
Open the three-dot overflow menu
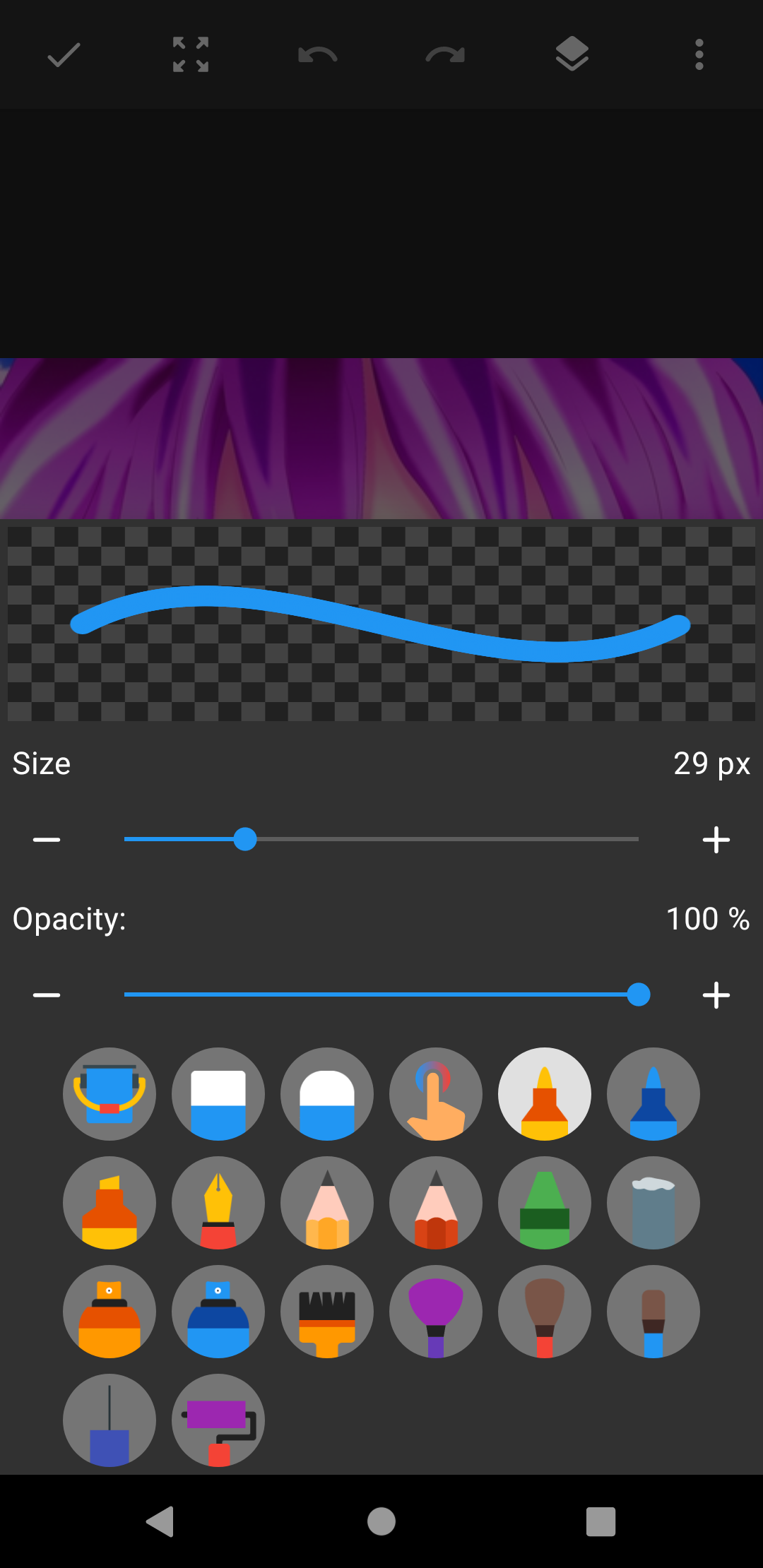(x=699, y=54)
